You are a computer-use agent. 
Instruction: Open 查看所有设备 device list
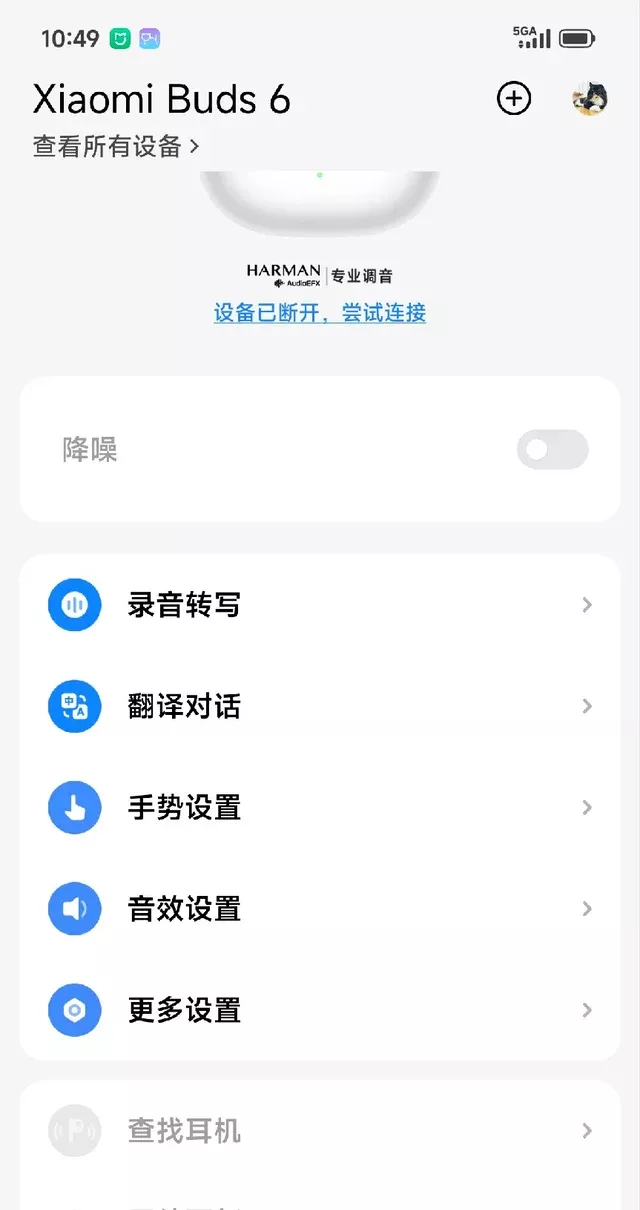point(116,147)
